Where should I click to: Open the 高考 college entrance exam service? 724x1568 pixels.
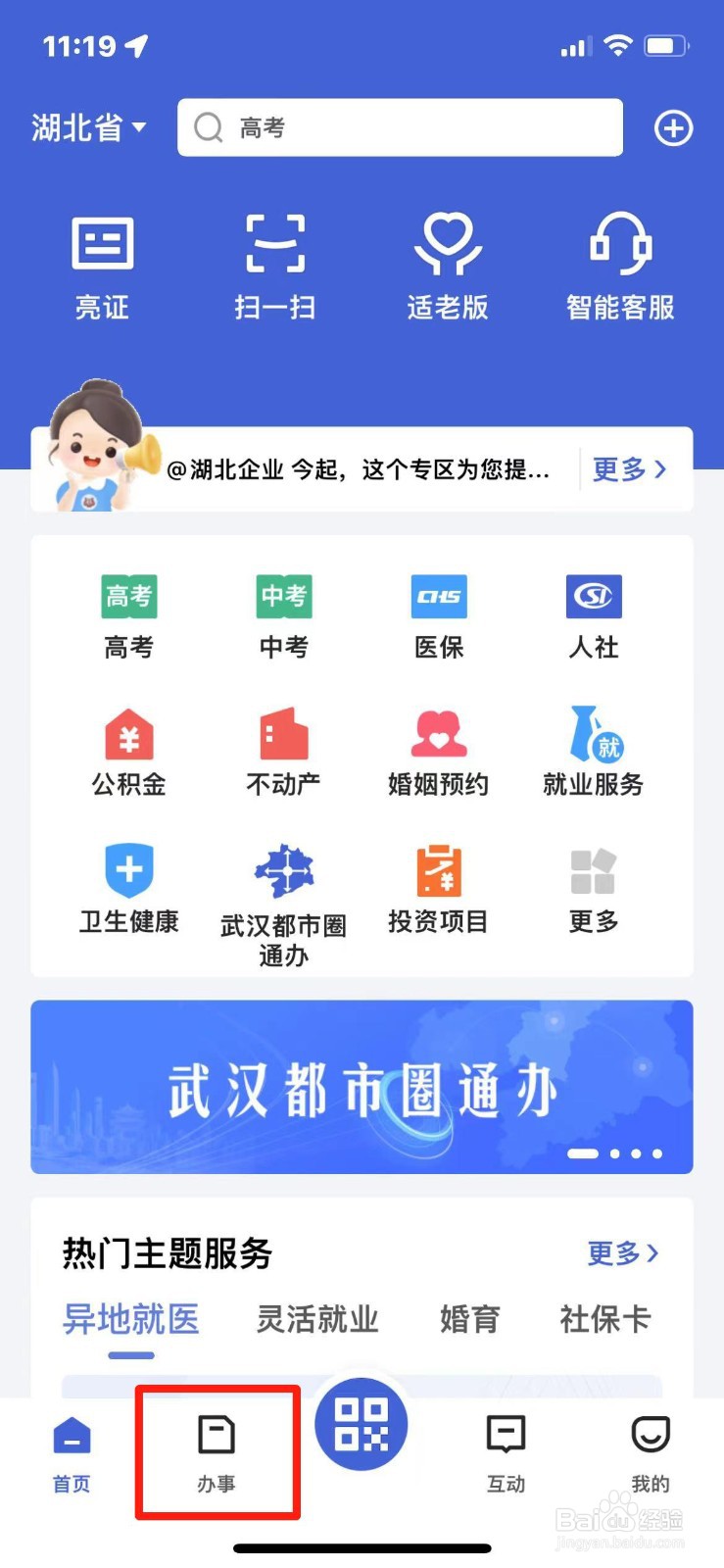pyautogui.click(x=127, y=617)
